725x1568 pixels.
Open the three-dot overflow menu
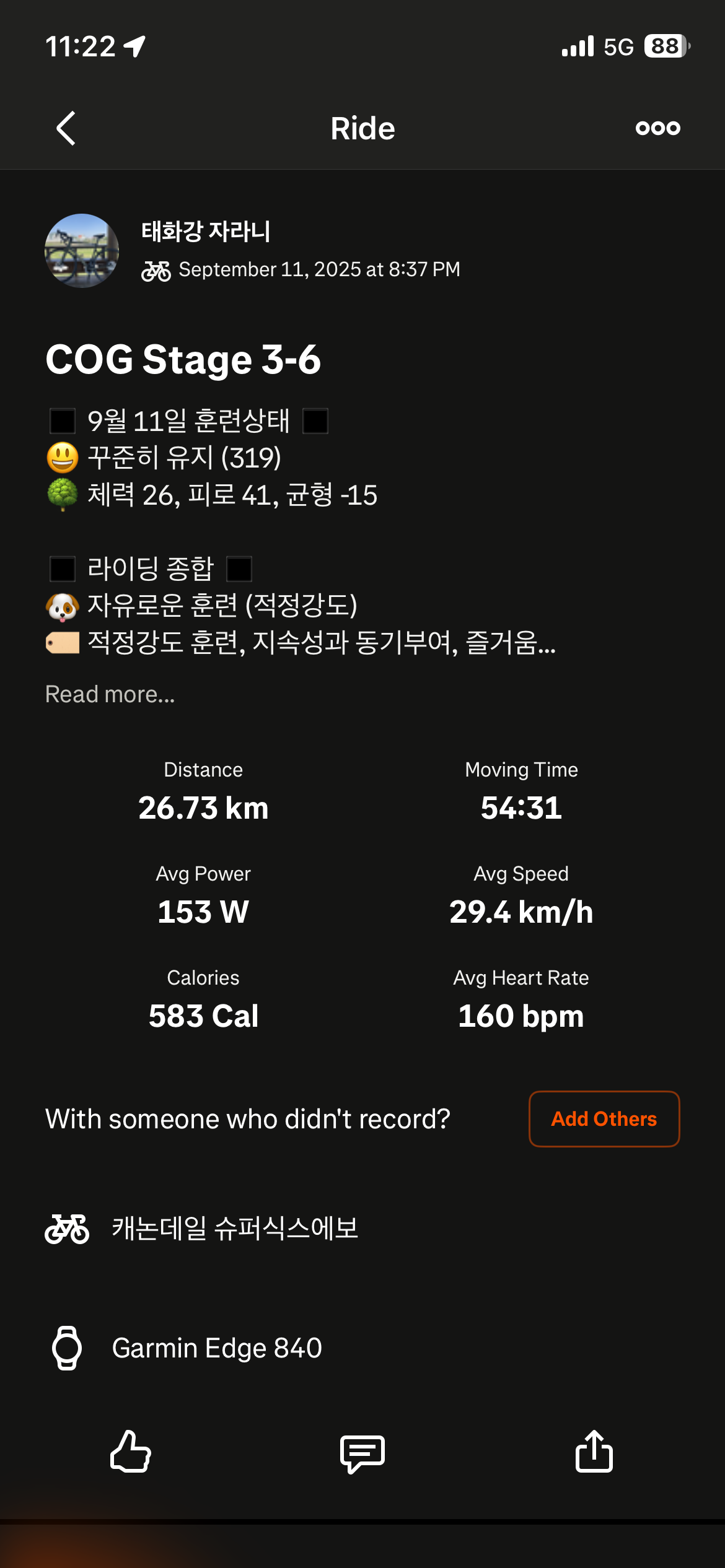click(657, 128)
